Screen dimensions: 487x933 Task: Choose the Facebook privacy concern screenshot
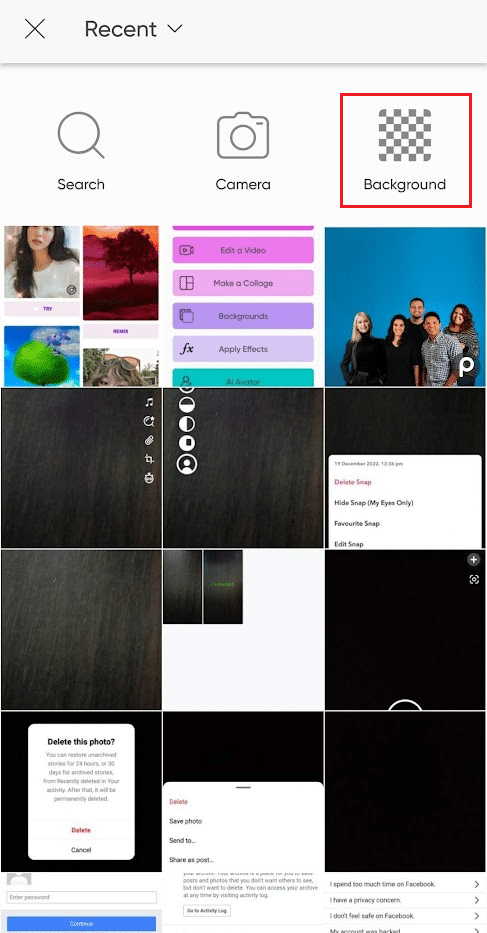(405, 903)
